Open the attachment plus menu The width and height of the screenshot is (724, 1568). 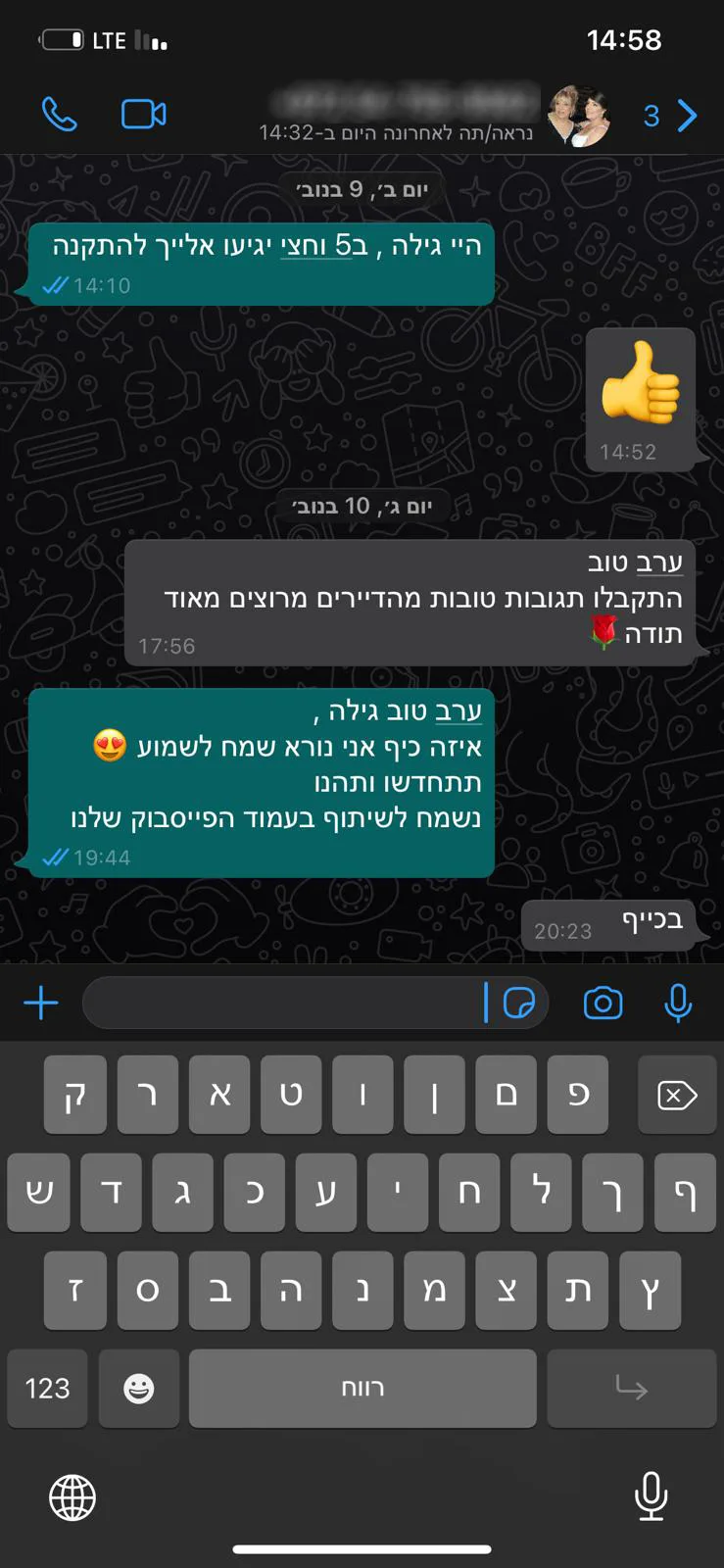click(41, 1003)
